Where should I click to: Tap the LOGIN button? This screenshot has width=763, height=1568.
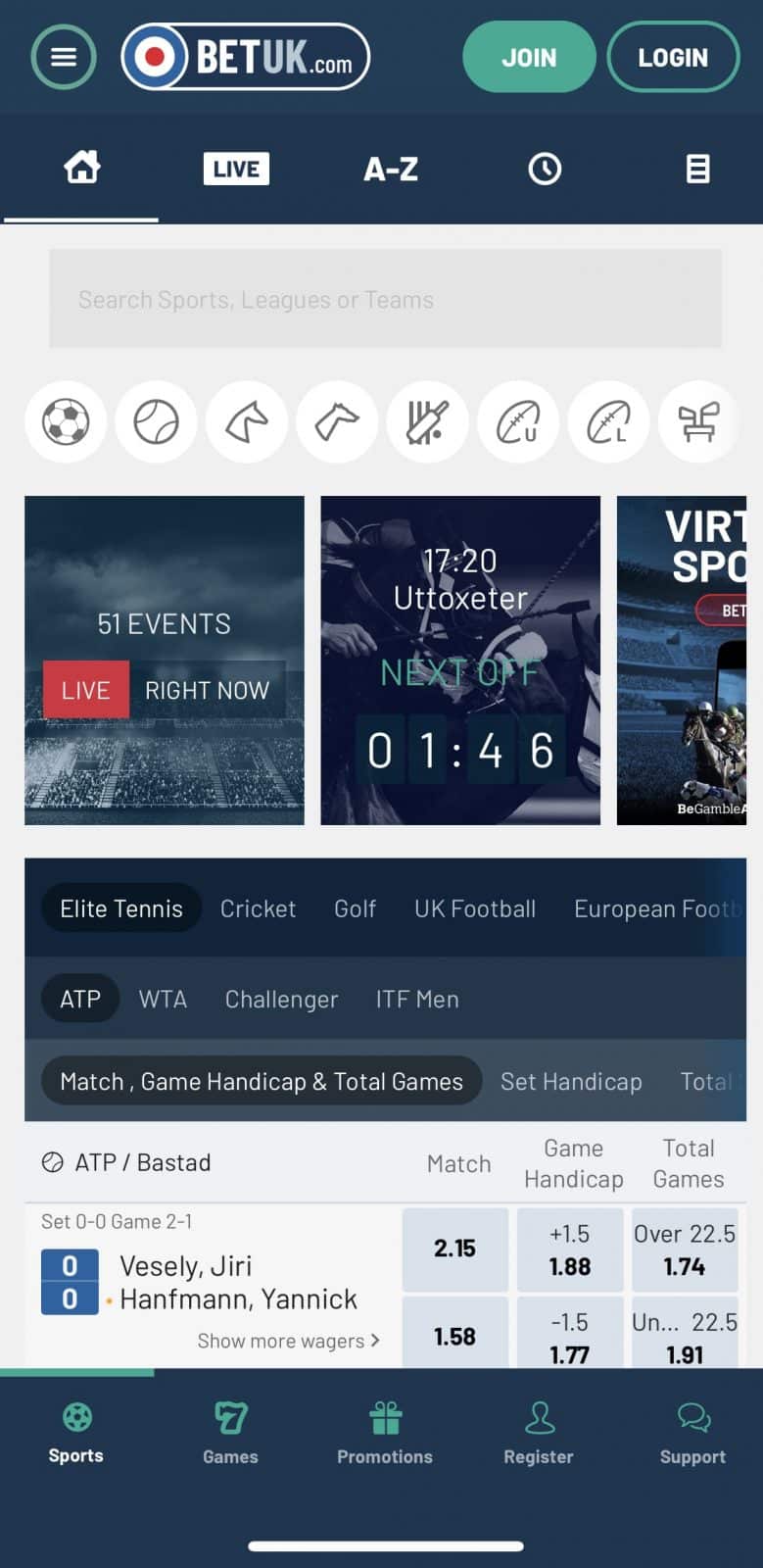pos(673,58)
